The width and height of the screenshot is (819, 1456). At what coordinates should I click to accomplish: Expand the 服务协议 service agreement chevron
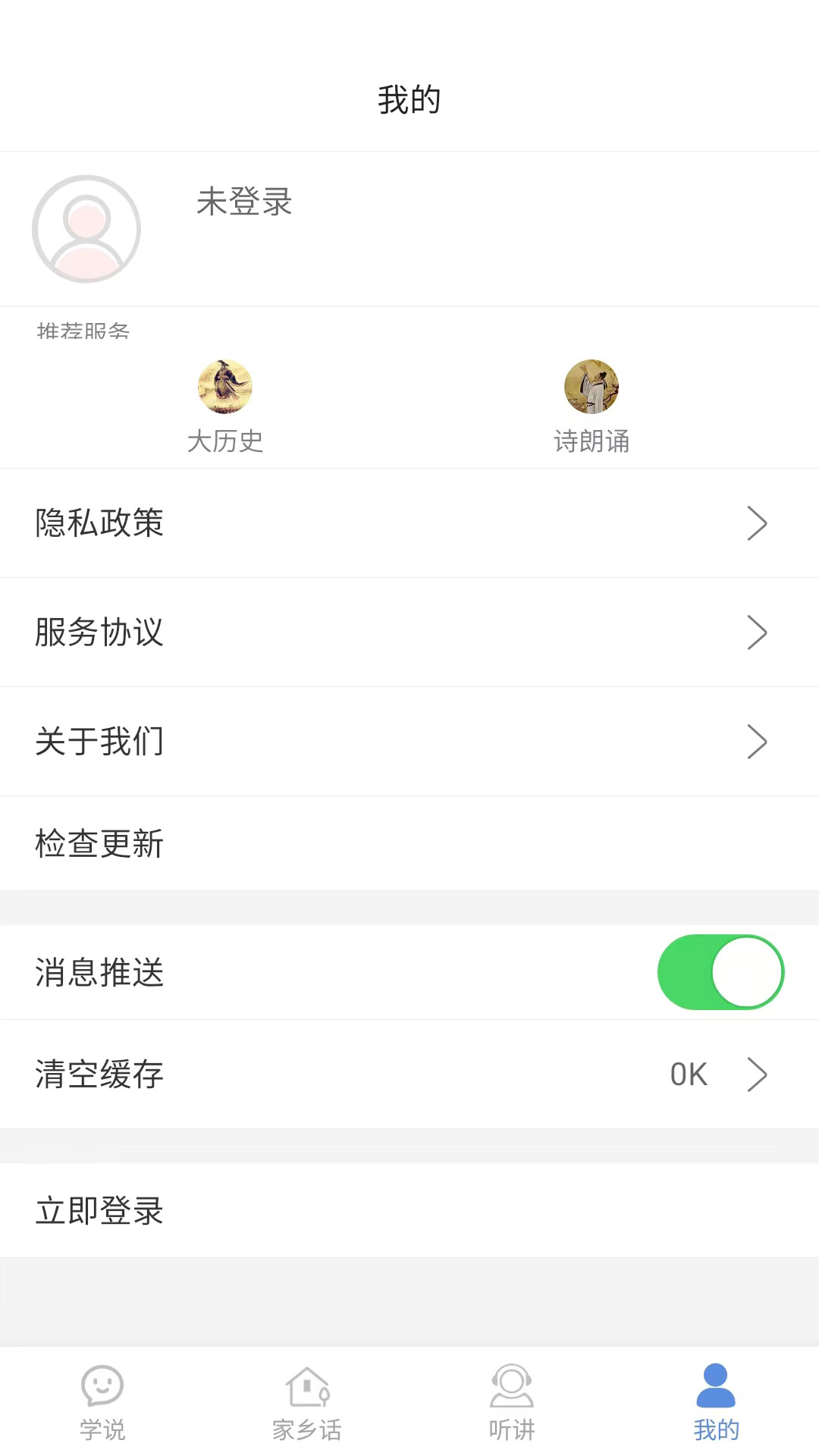pos(757,632)
